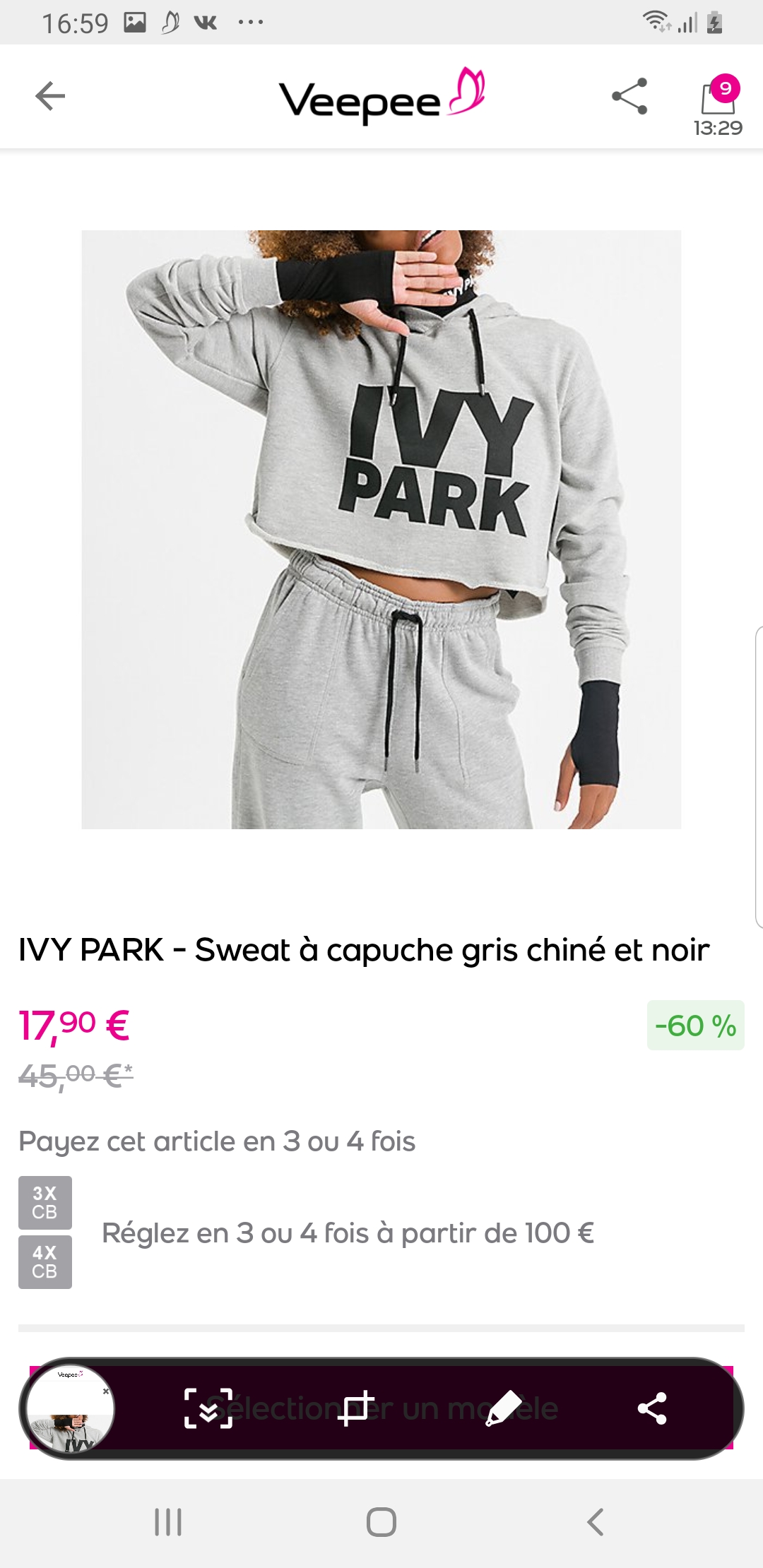The image size is (763, 1568).
Task: Tap the scroll capture icon
Action: (208, 1408)
